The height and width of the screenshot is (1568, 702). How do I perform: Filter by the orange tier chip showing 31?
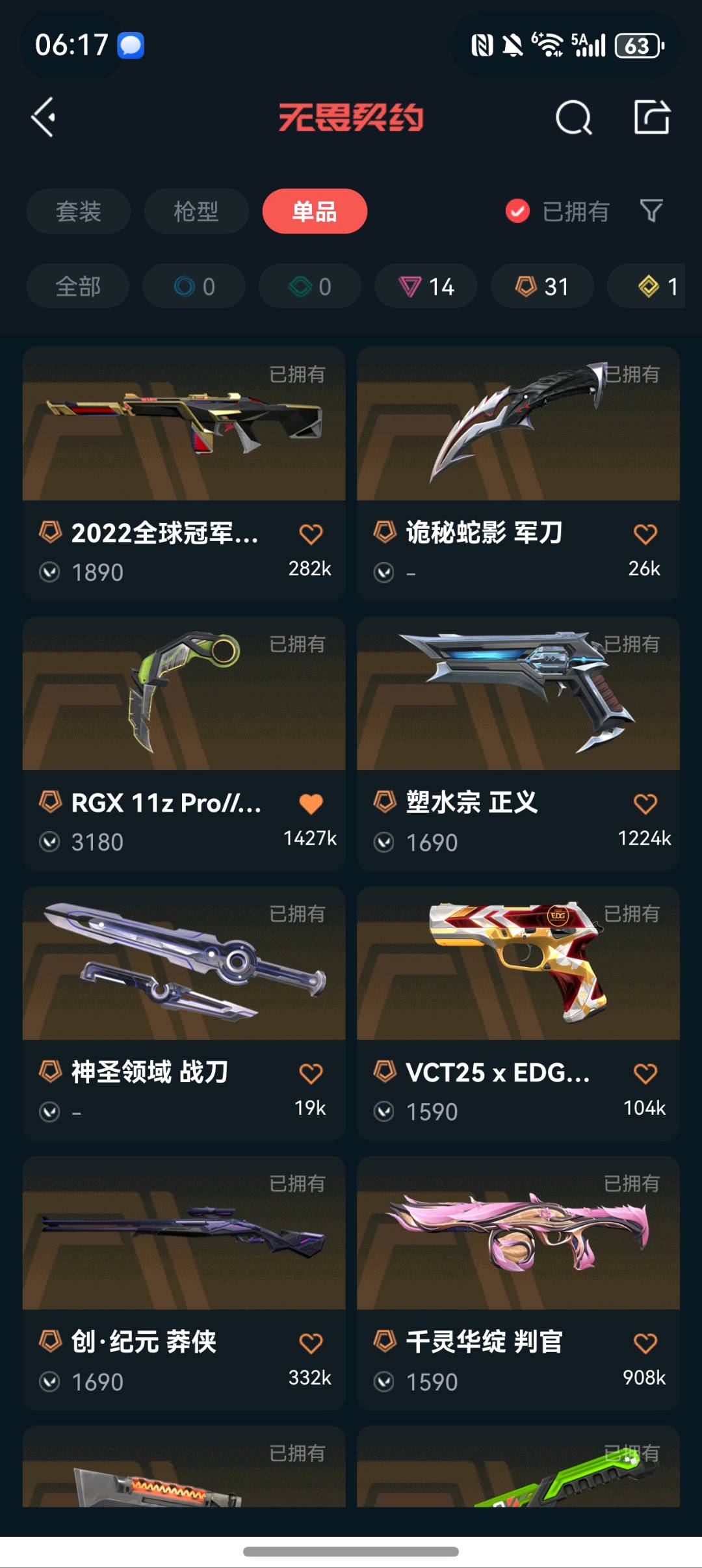tap(542, 286)
